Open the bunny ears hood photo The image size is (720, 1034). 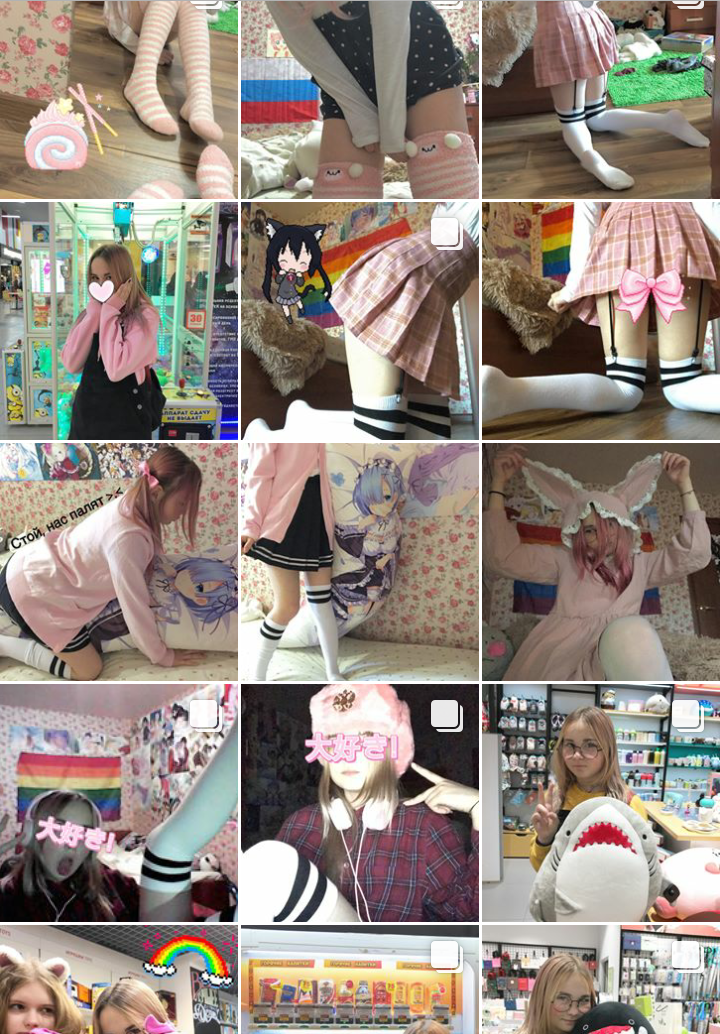tap(600, 562)
